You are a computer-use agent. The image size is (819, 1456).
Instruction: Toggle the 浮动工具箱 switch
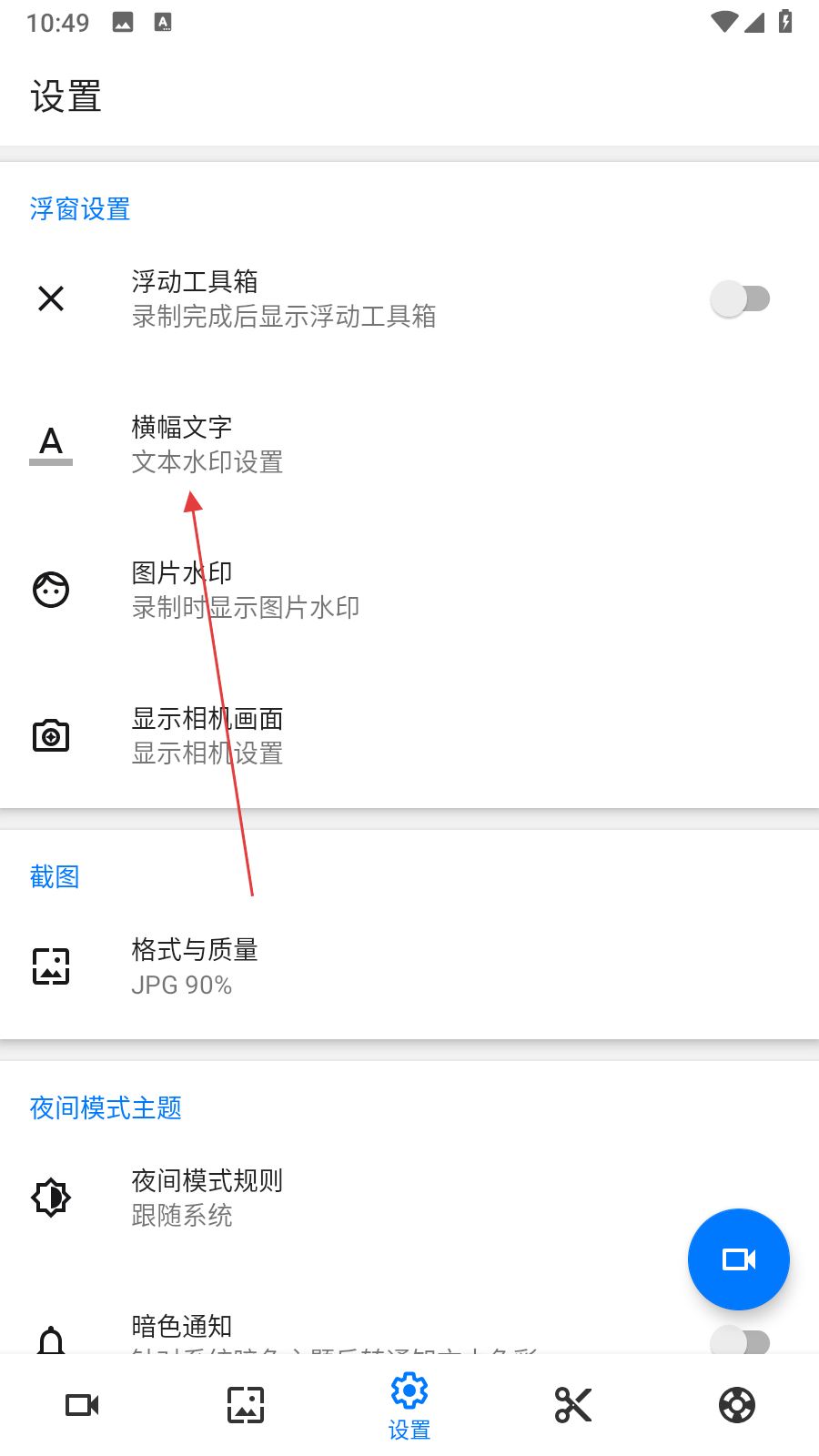coord(740,298)
